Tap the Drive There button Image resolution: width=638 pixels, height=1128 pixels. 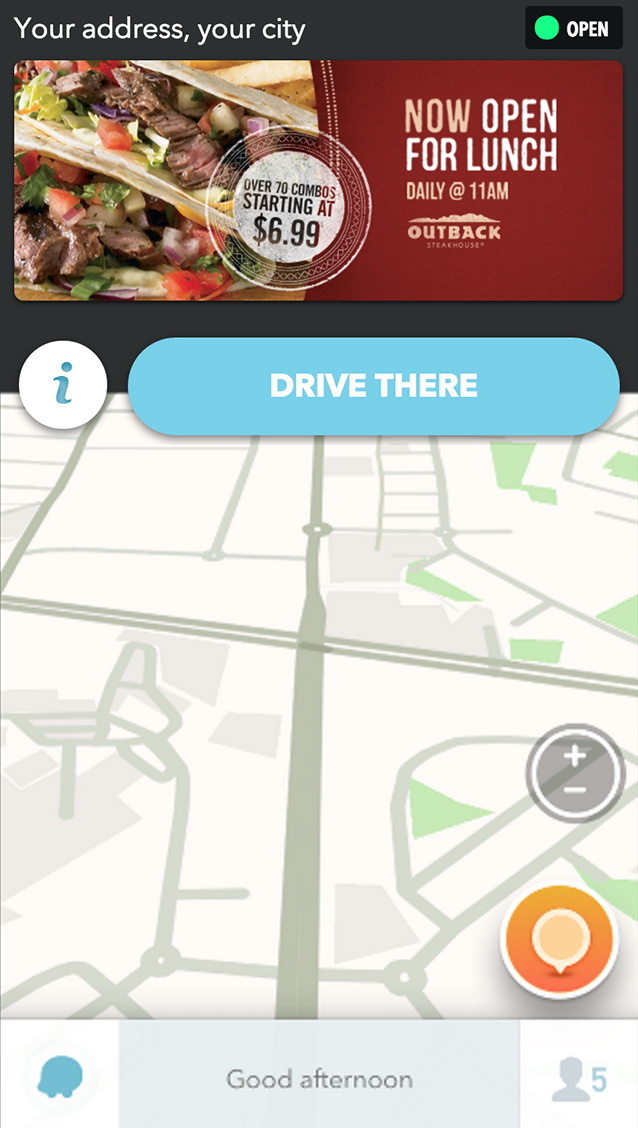(374, 386)
